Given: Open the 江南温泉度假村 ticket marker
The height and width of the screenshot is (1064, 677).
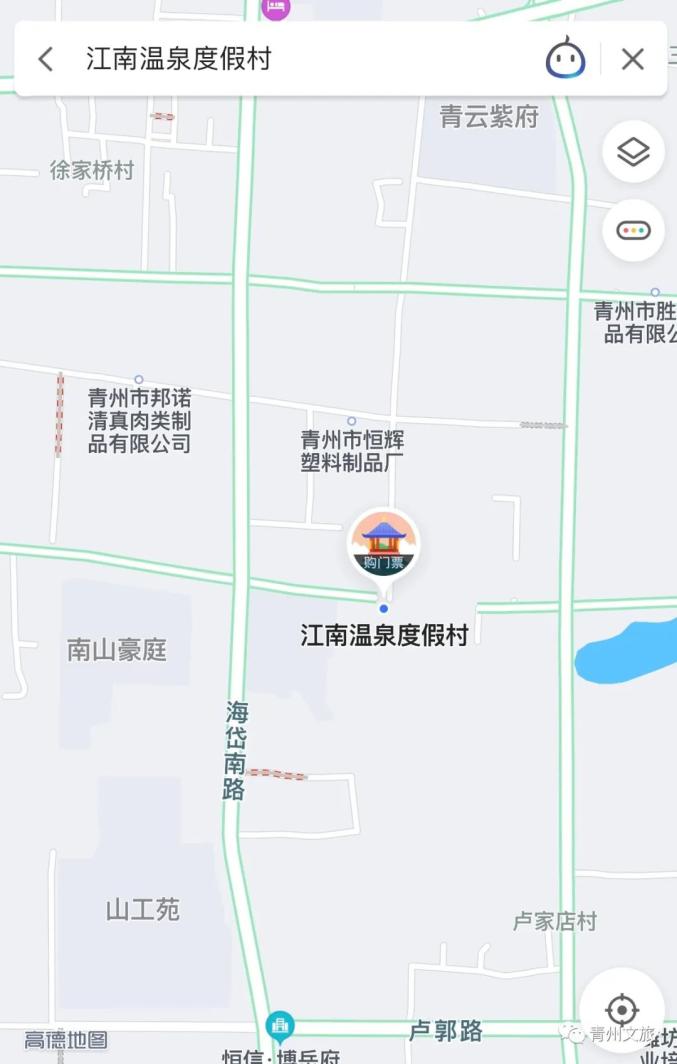Looking at the screenshot, I should pos(383,545).
